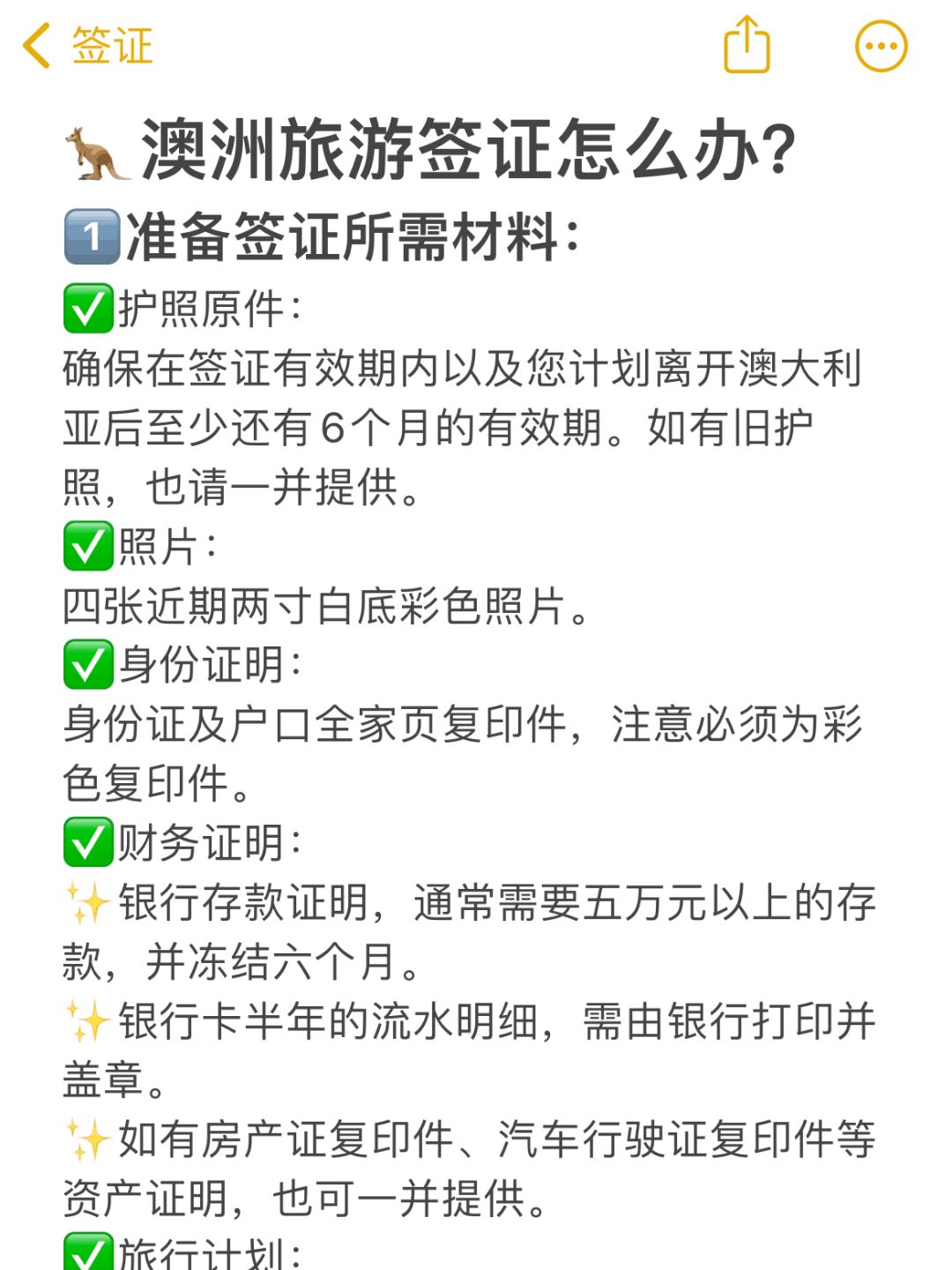
Task: Open the more options menu
Action: tap(881, 46)
